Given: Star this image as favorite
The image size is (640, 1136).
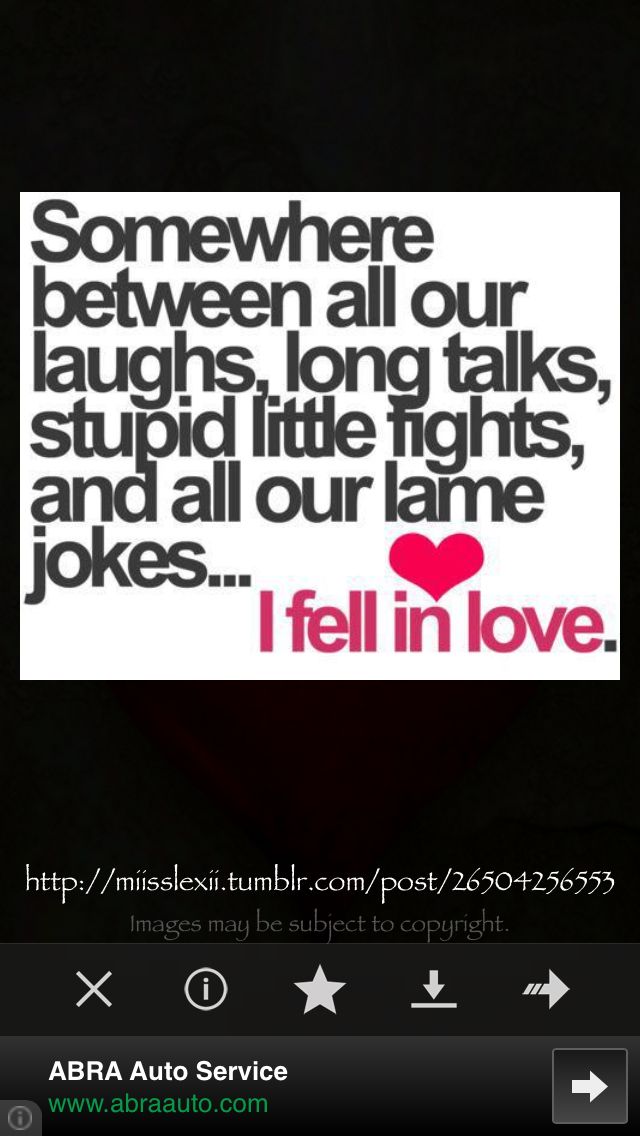Looking at the screenshot, I should [320, 990].
